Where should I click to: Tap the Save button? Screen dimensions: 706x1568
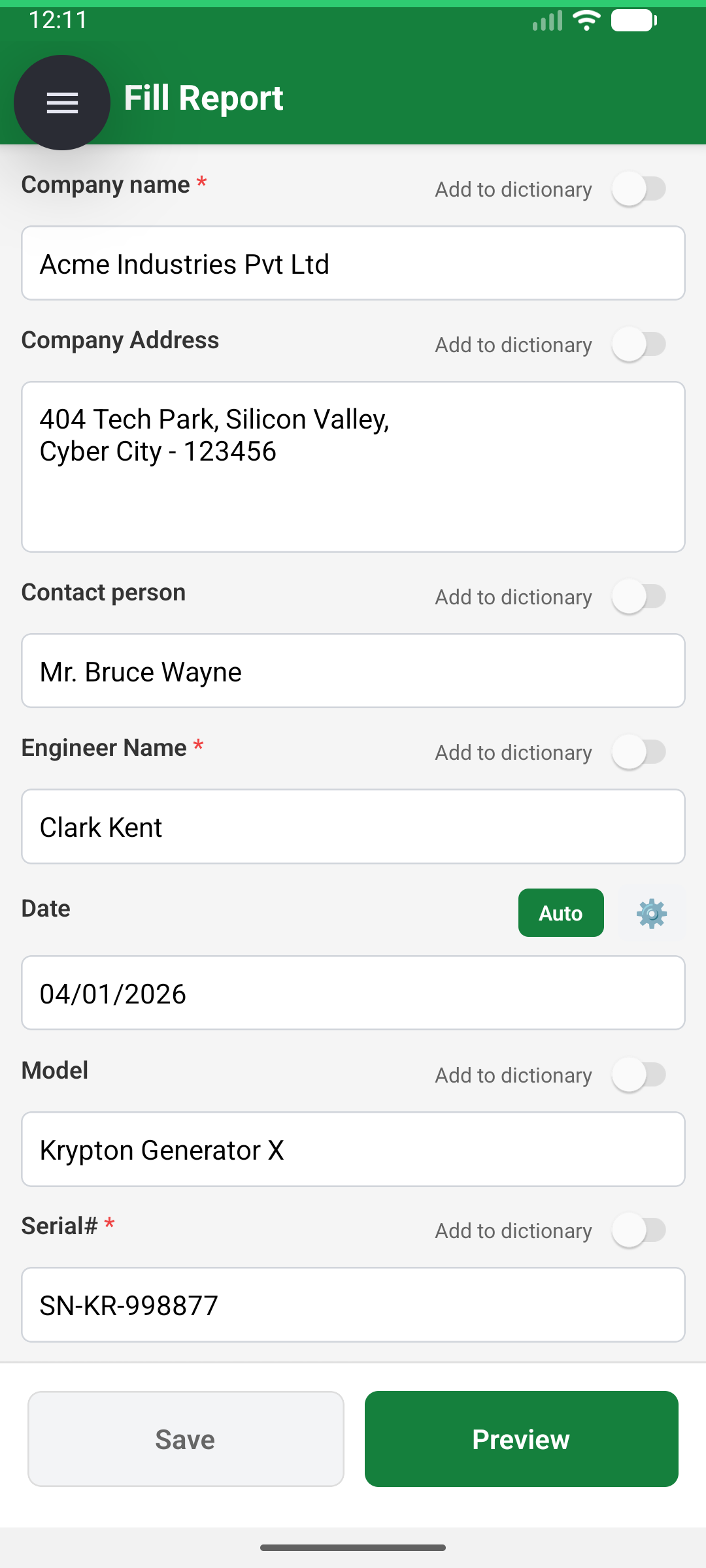[x=184, y=1439]
